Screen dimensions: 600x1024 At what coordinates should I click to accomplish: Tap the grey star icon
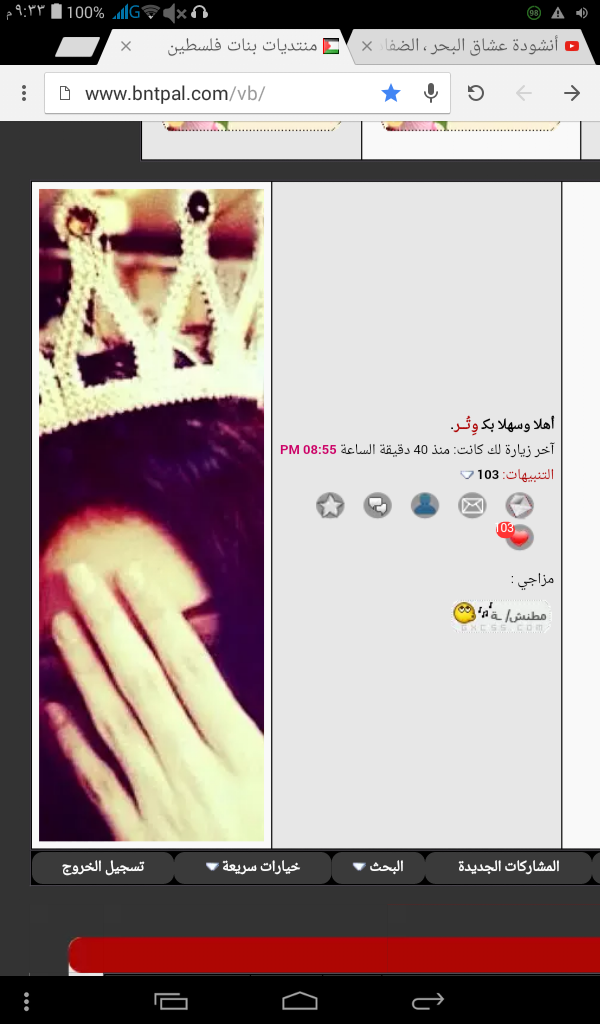pyautogui.click(x=330, y=505)
